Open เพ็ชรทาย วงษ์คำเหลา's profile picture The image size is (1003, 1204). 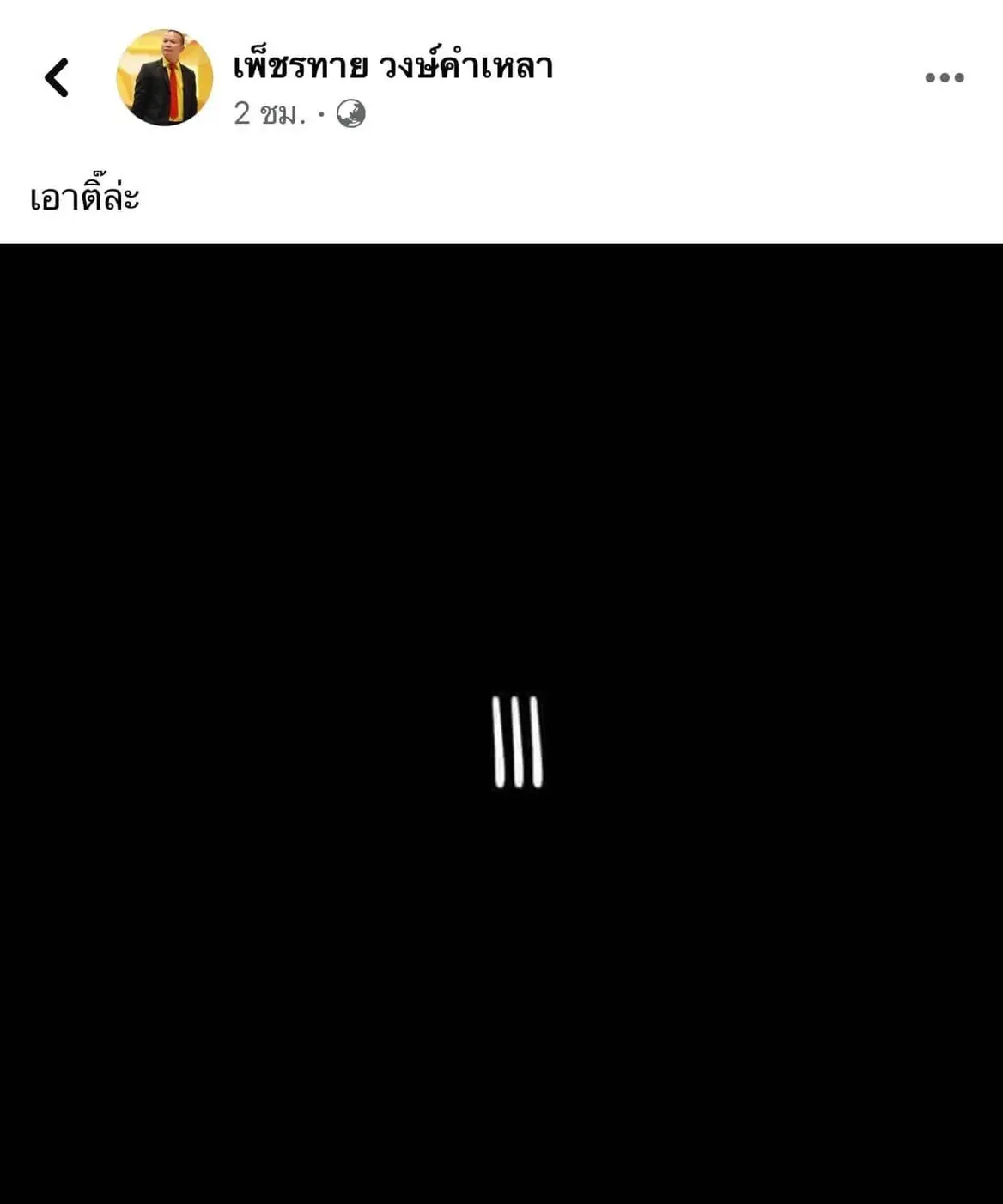pos(164,78)
